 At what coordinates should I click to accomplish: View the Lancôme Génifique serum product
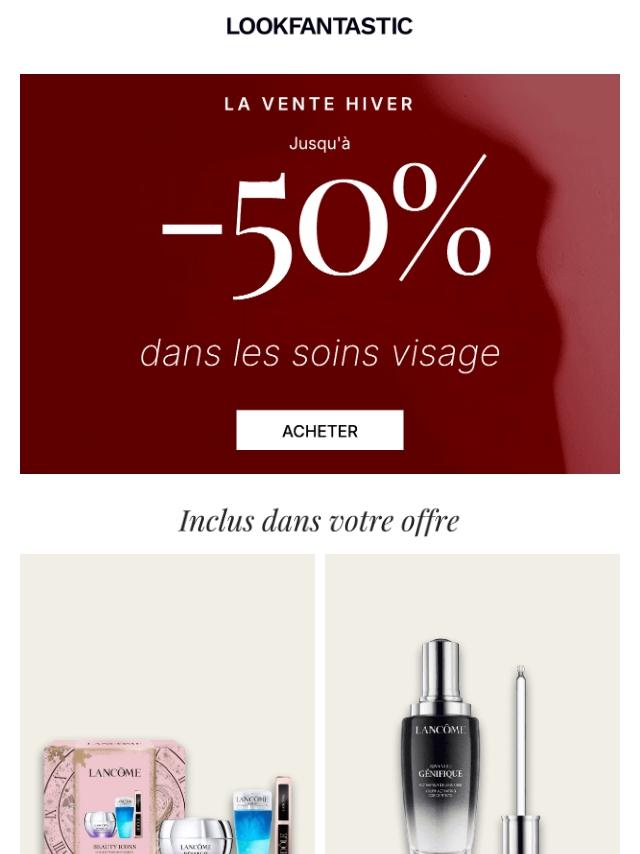[471, 720]
